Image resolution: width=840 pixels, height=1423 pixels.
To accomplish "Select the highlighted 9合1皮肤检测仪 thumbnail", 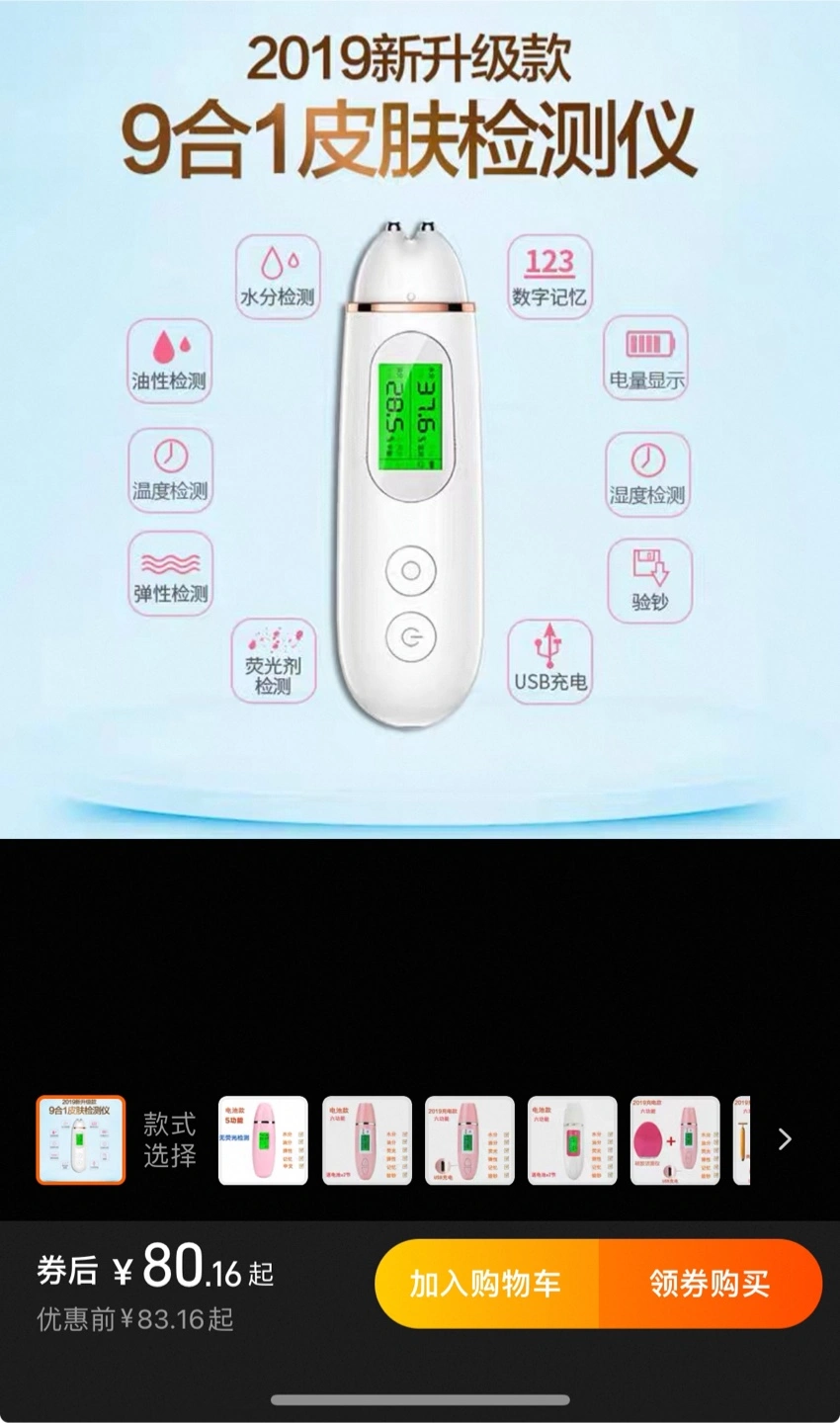I will [81, 1139].
